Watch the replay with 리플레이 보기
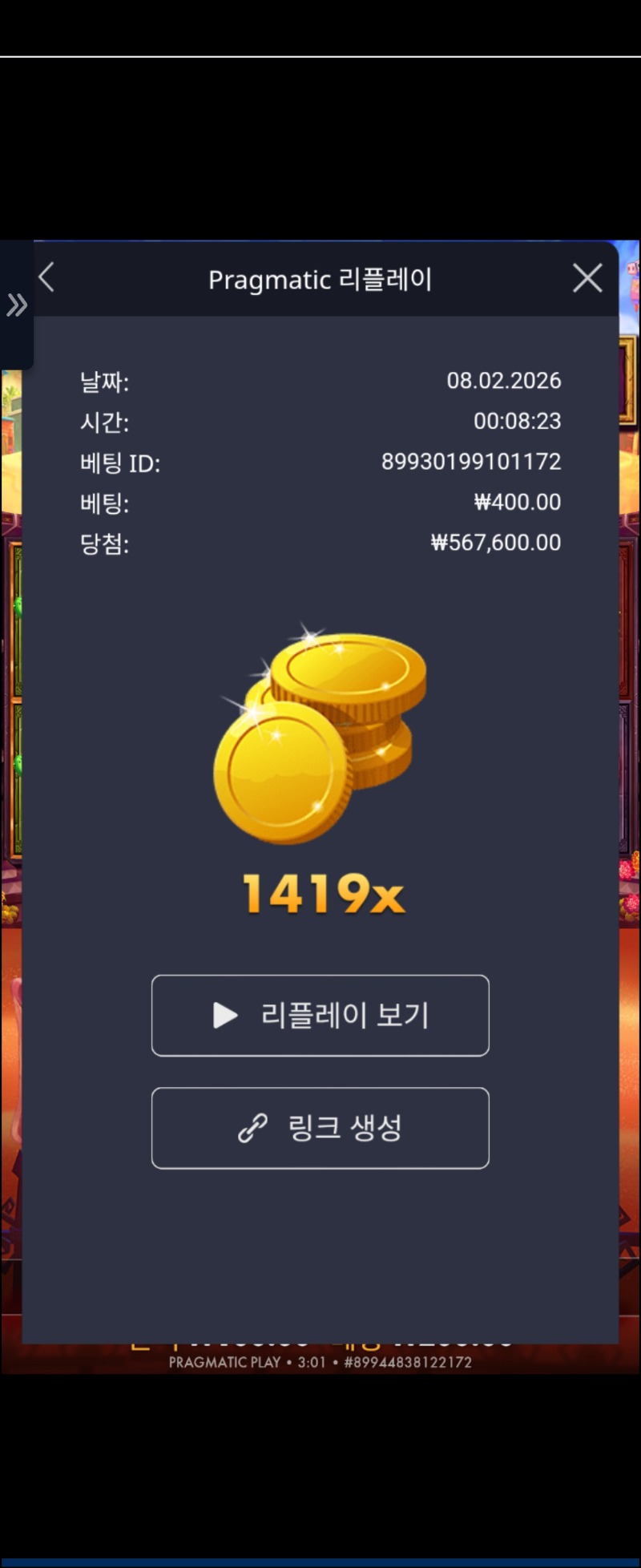The image size is (641, 1568). coord(320,1016)
